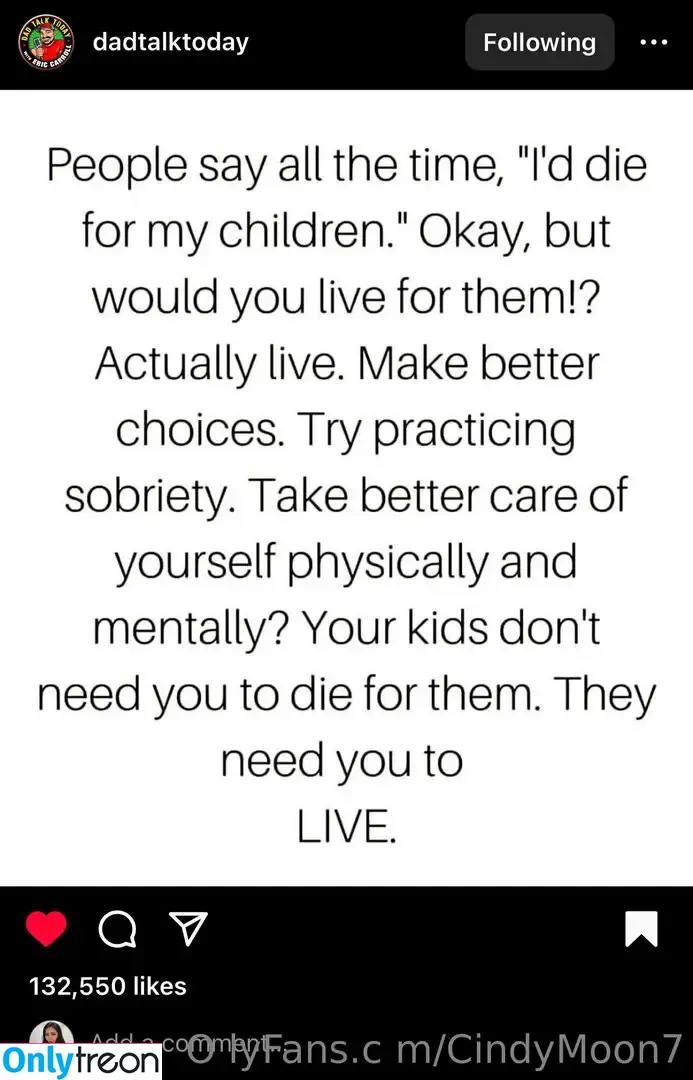Tap the Following button

point(539,43)
